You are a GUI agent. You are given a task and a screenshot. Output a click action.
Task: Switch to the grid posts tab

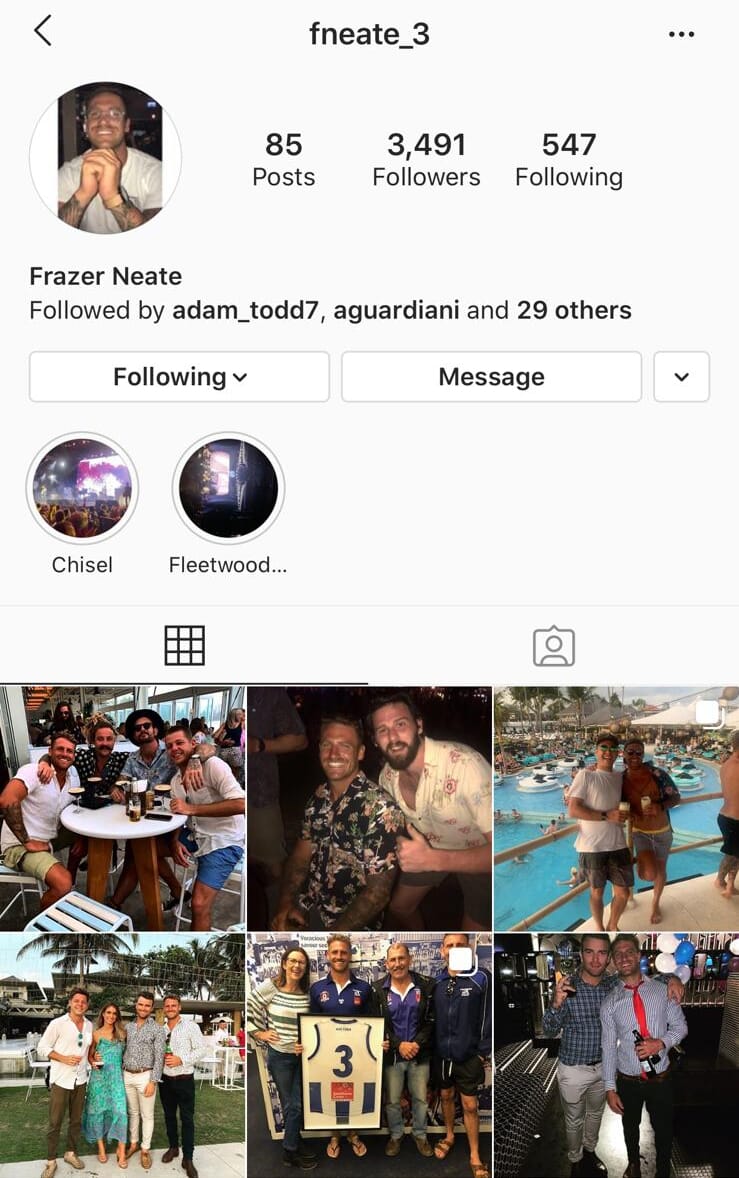tap(184, 646)
